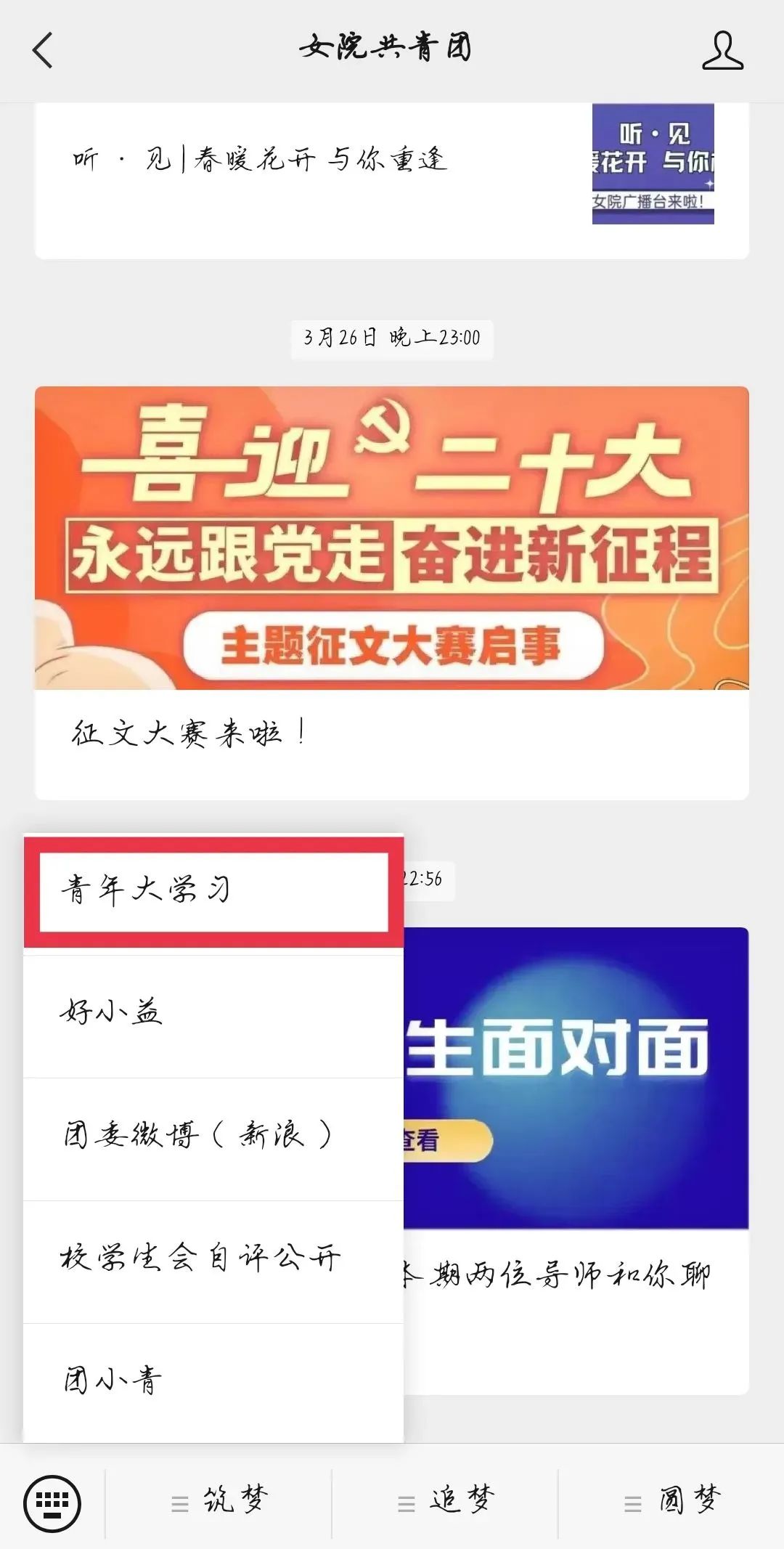Open 团委微博（新浪） menu item
This screenshot has width=784, height=1549.
(x=213, y=1137)
